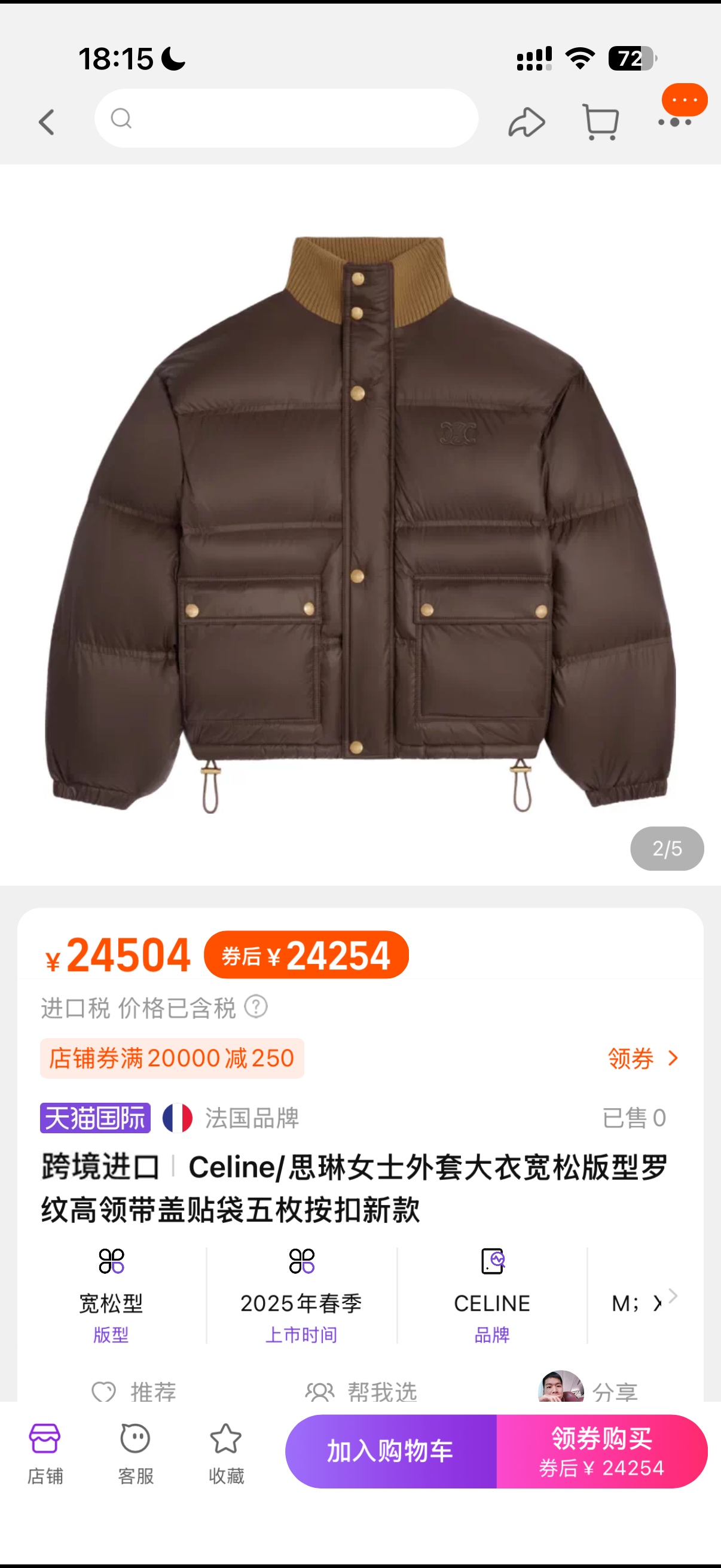Contact 客服 customer service

tap(135, 1453)
